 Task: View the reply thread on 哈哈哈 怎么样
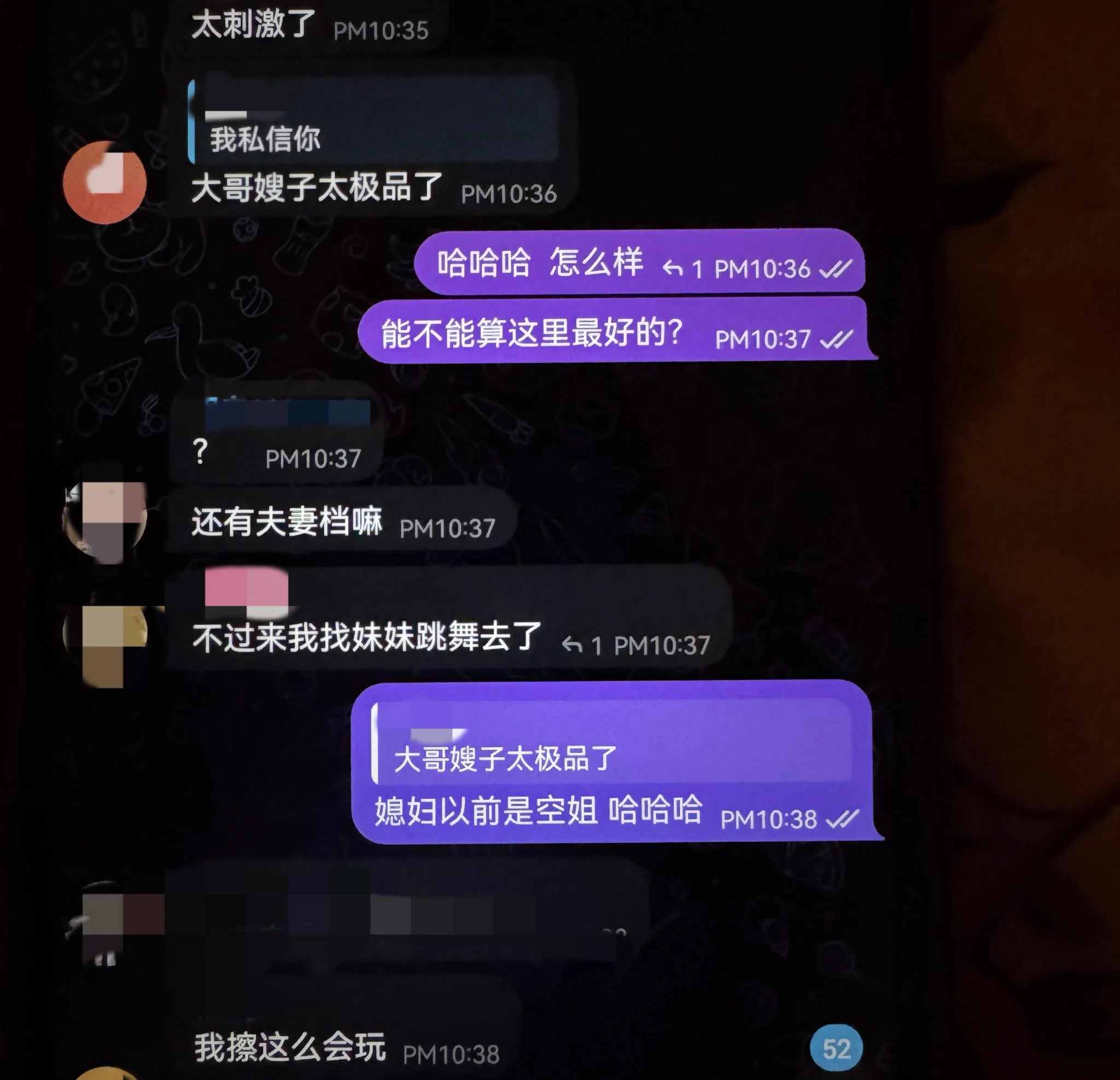(x=683, y=269)
